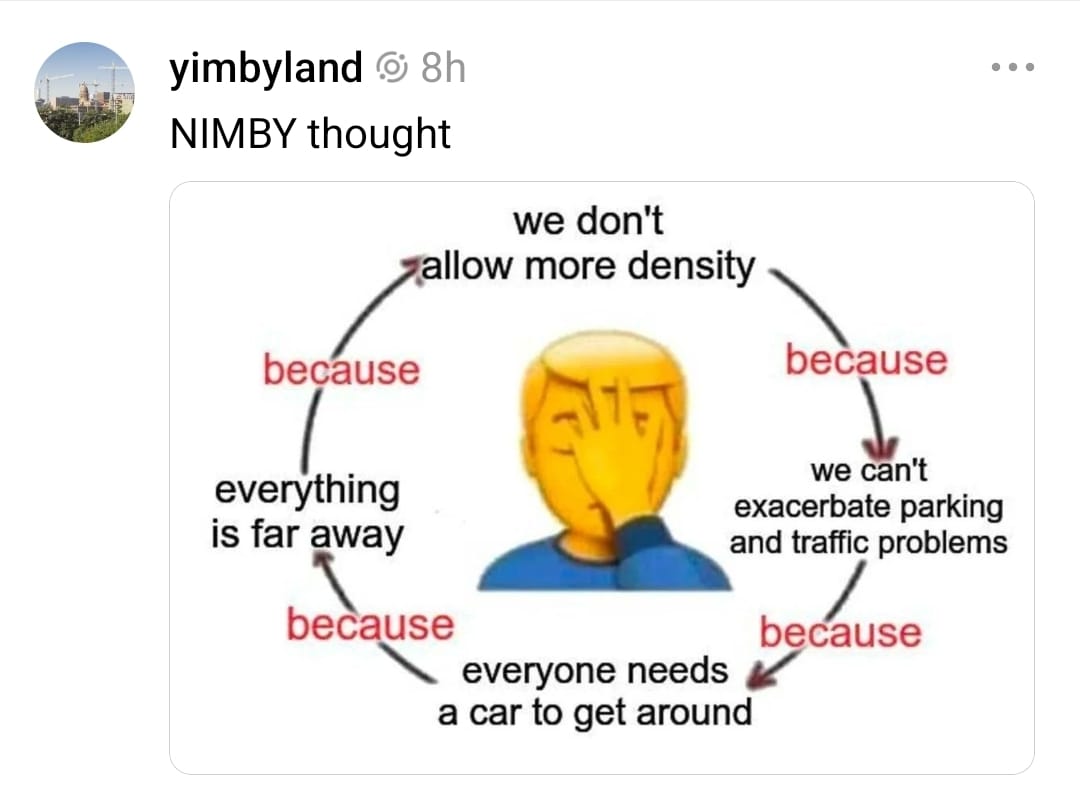Open the post's three-dot overflow menu
Image resolution: width=1080 pixels, height=807 pixels.
(x=1012, y=68)
